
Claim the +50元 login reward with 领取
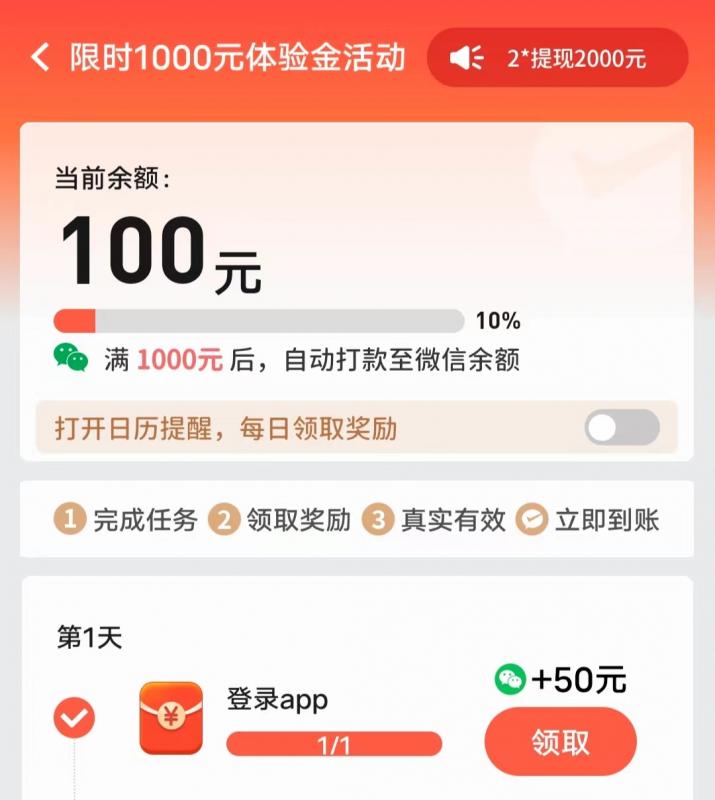click(560, 742)
